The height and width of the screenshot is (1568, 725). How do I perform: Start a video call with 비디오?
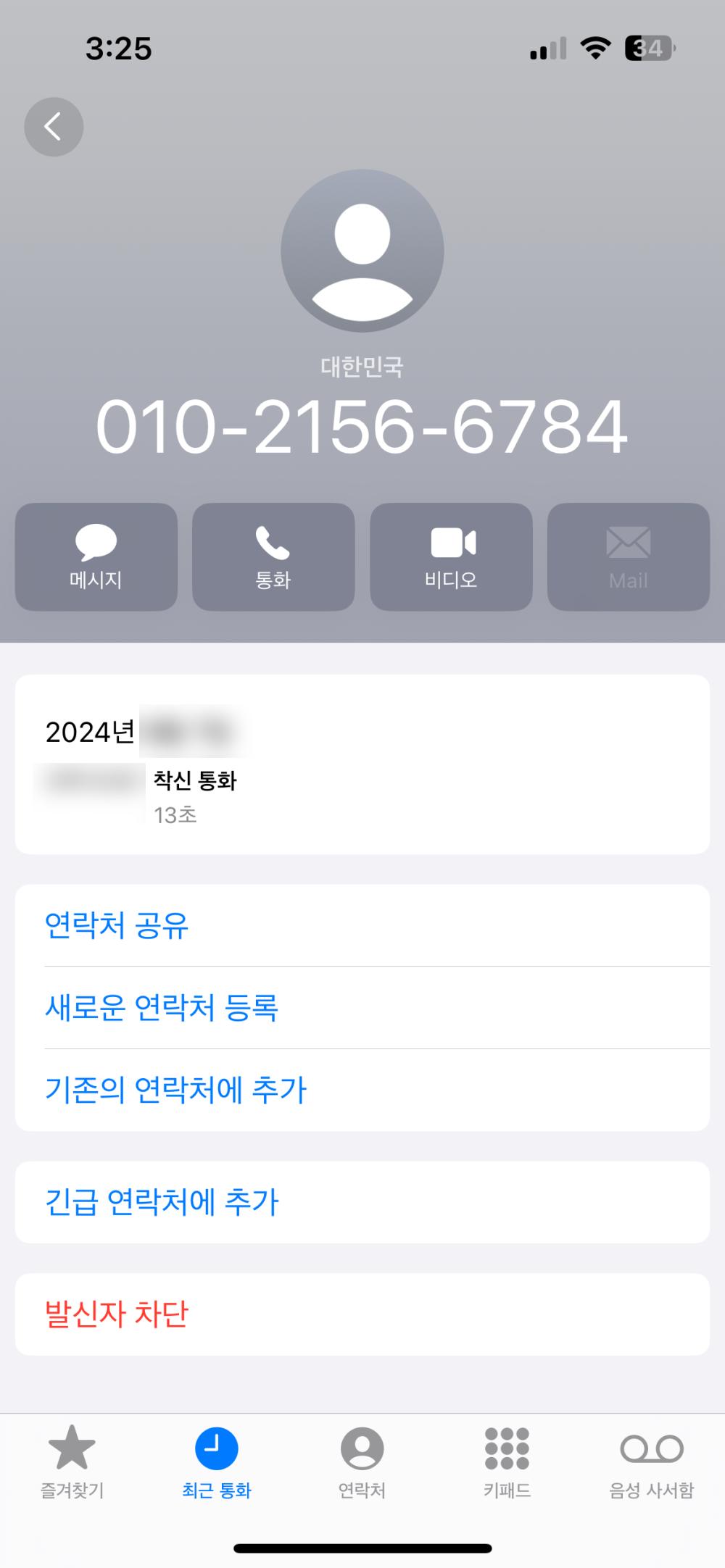tap(451, 556)
